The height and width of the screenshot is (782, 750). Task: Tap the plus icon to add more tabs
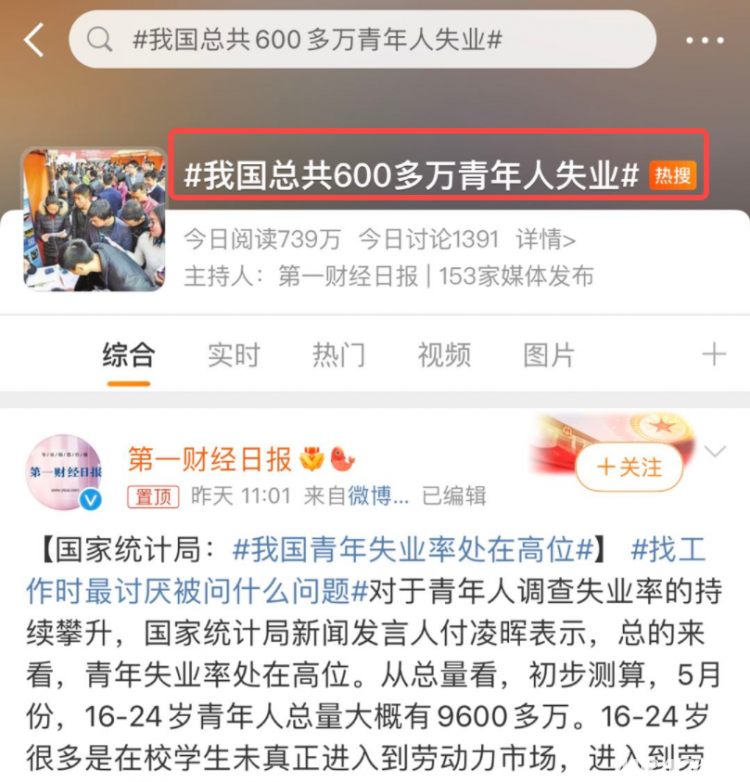[x=713, y=354]
